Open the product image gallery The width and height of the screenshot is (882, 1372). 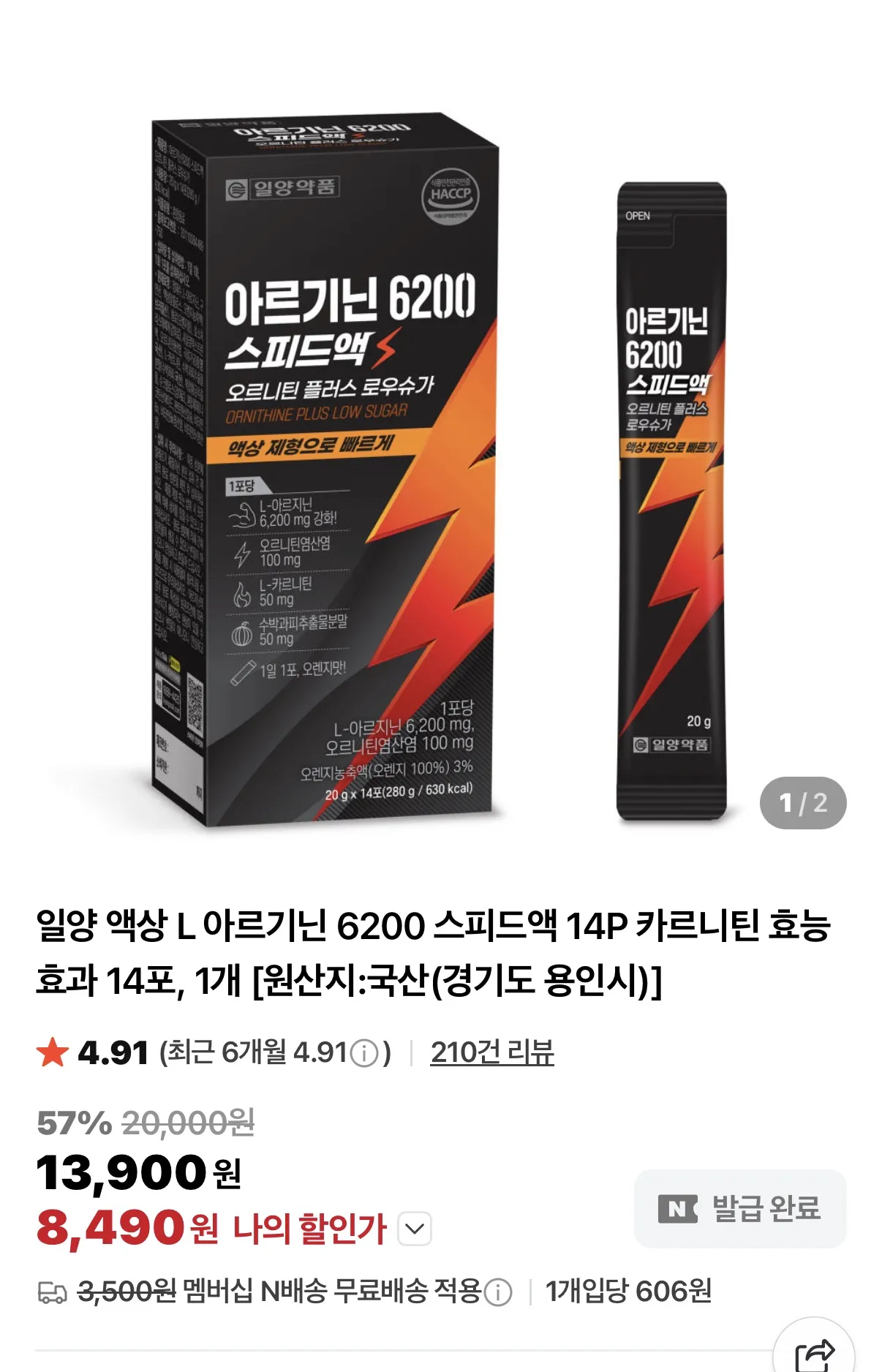[439, 468]
